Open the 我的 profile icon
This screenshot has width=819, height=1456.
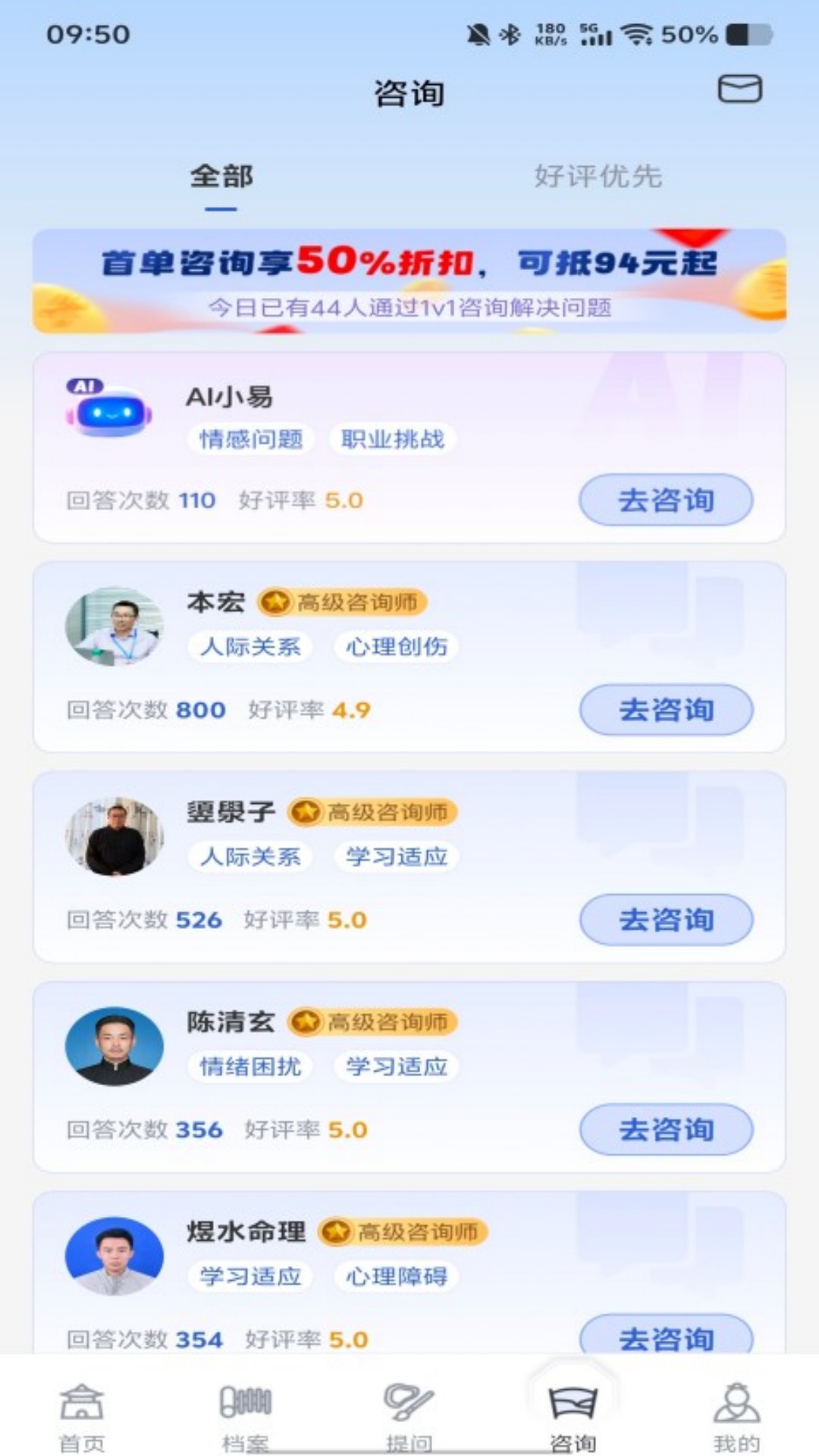point(736,1407)
